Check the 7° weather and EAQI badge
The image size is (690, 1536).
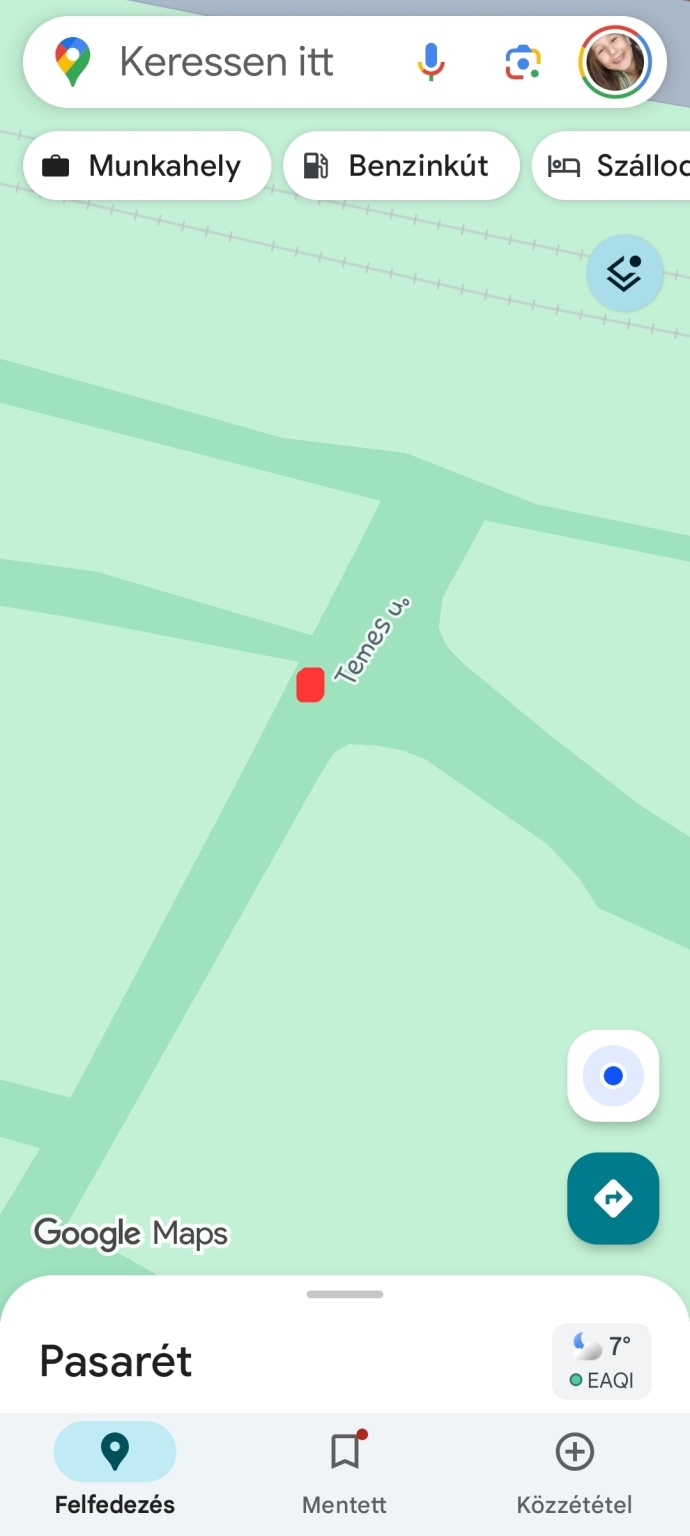point(602,1361)
